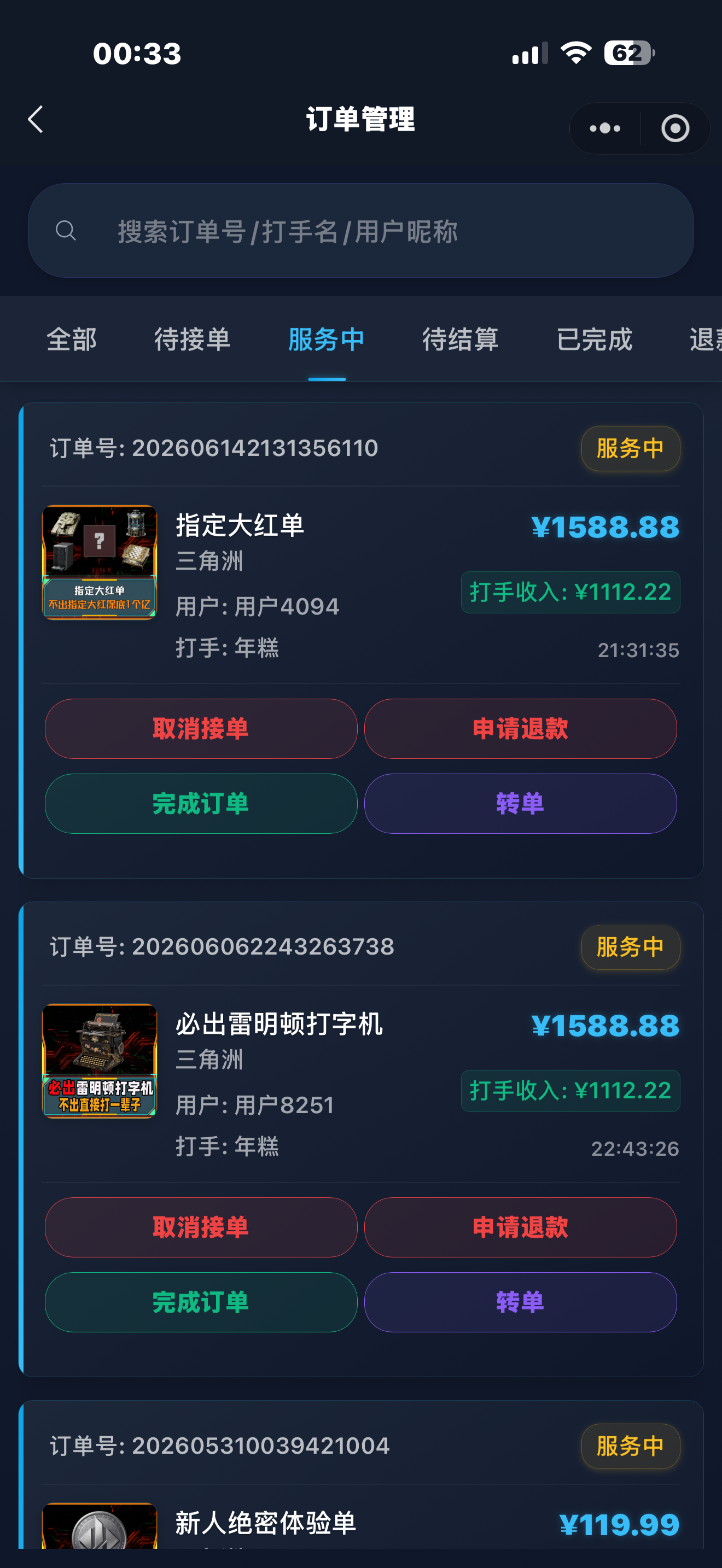Tap 转单 on the 必出雷明顿打字机 order
The image size is (722, 1568).
521,1302
